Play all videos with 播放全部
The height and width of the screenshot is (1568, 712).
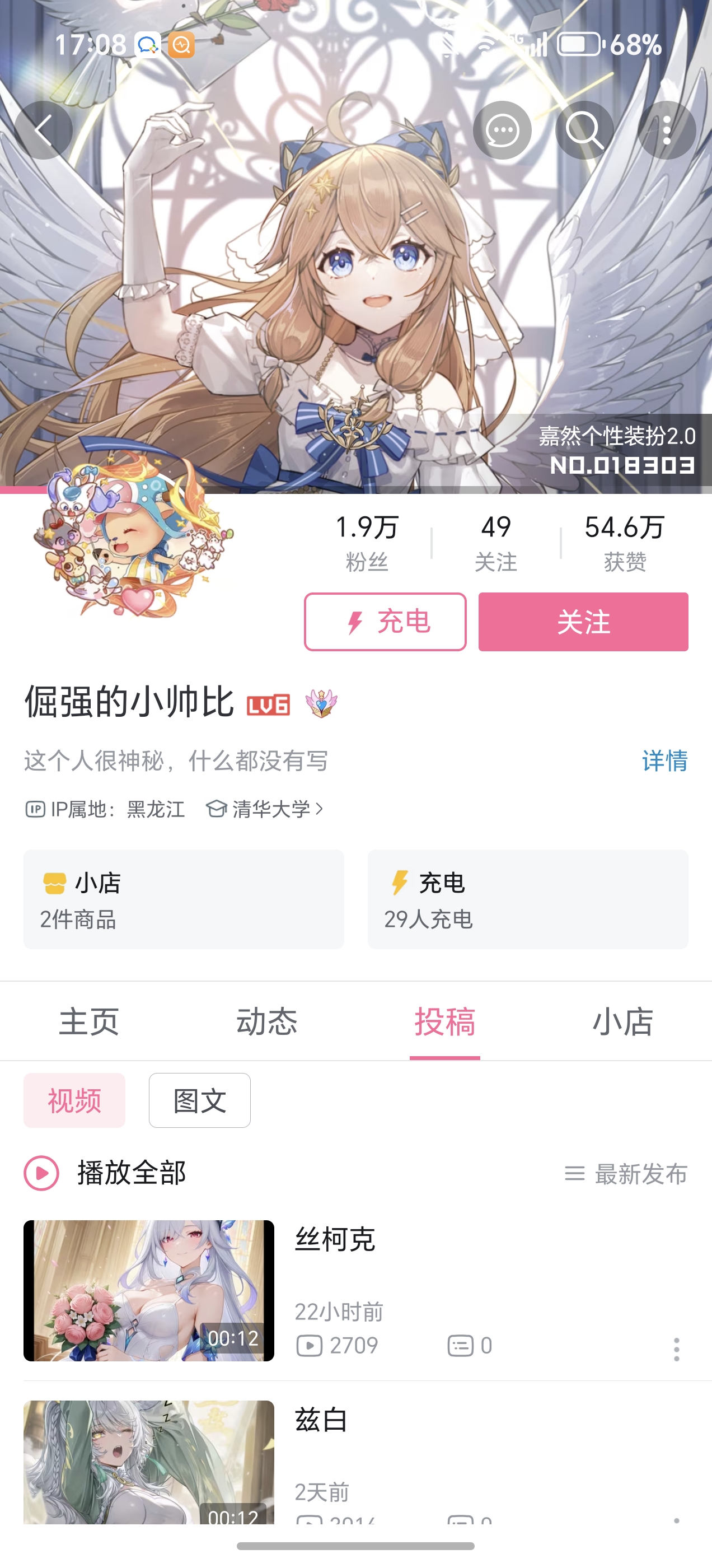(105, 1173)
